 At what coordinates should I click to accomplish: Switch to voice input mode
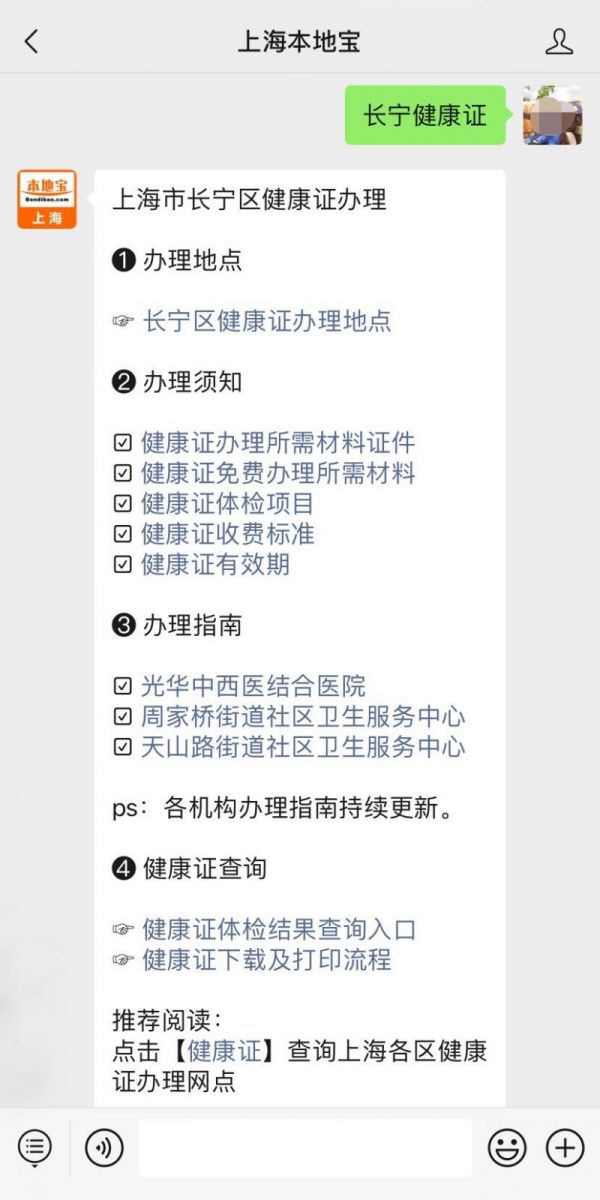click(103, 1147)
